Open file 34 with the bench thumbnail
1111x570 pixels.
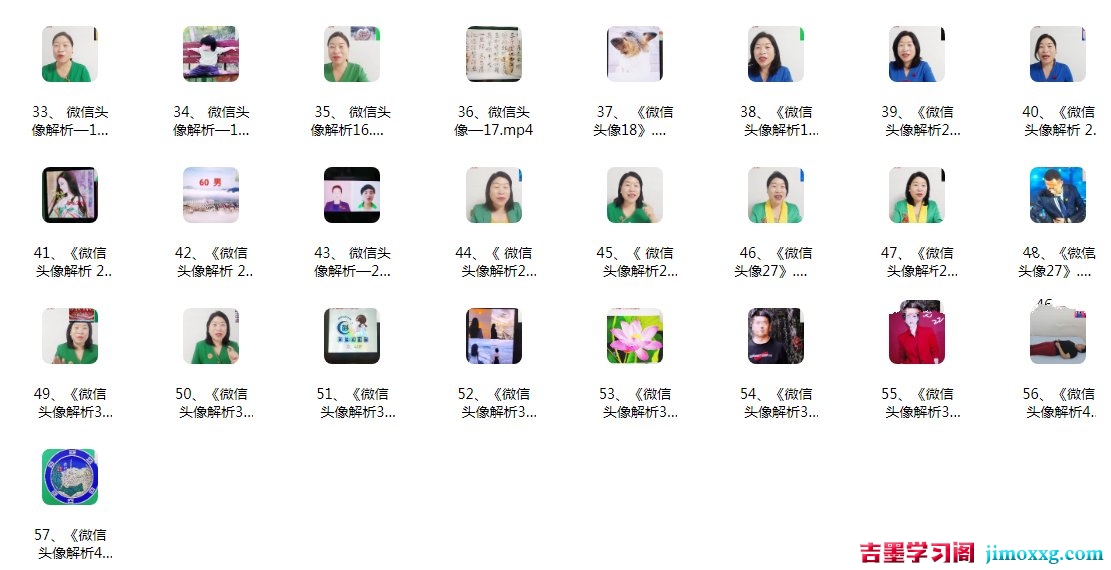210,55
